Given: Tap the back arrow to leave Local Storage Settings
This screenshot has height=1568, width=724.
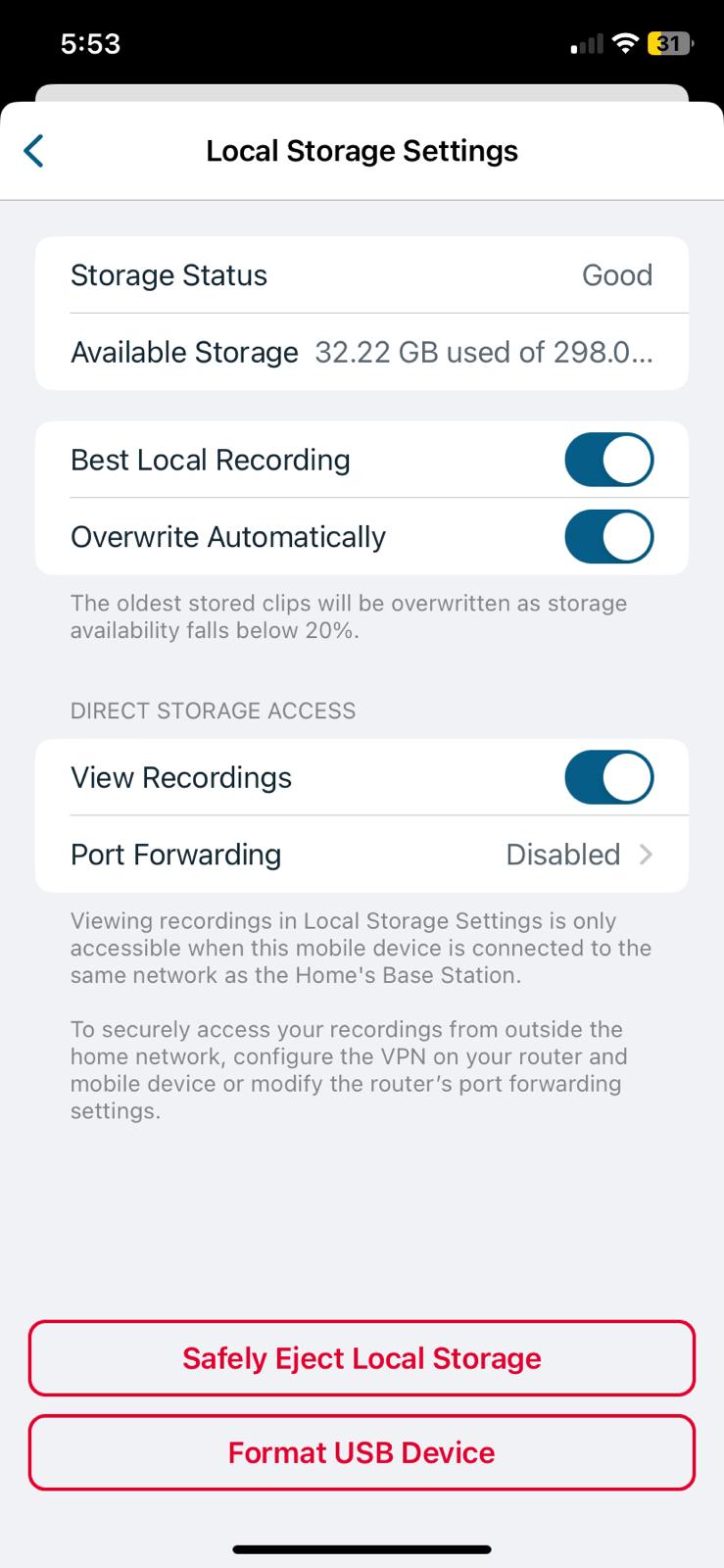Looking at the screenshot, I should tap(32, 150).
